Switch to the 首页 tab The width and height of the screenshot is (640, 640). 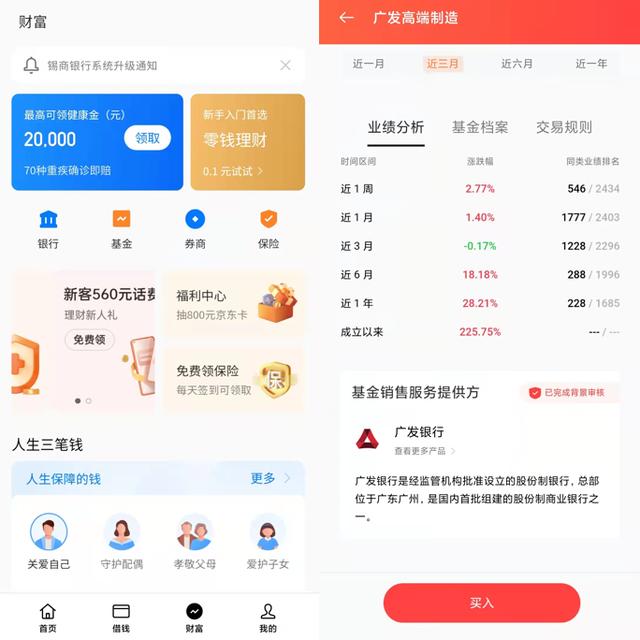click(47, 617)
